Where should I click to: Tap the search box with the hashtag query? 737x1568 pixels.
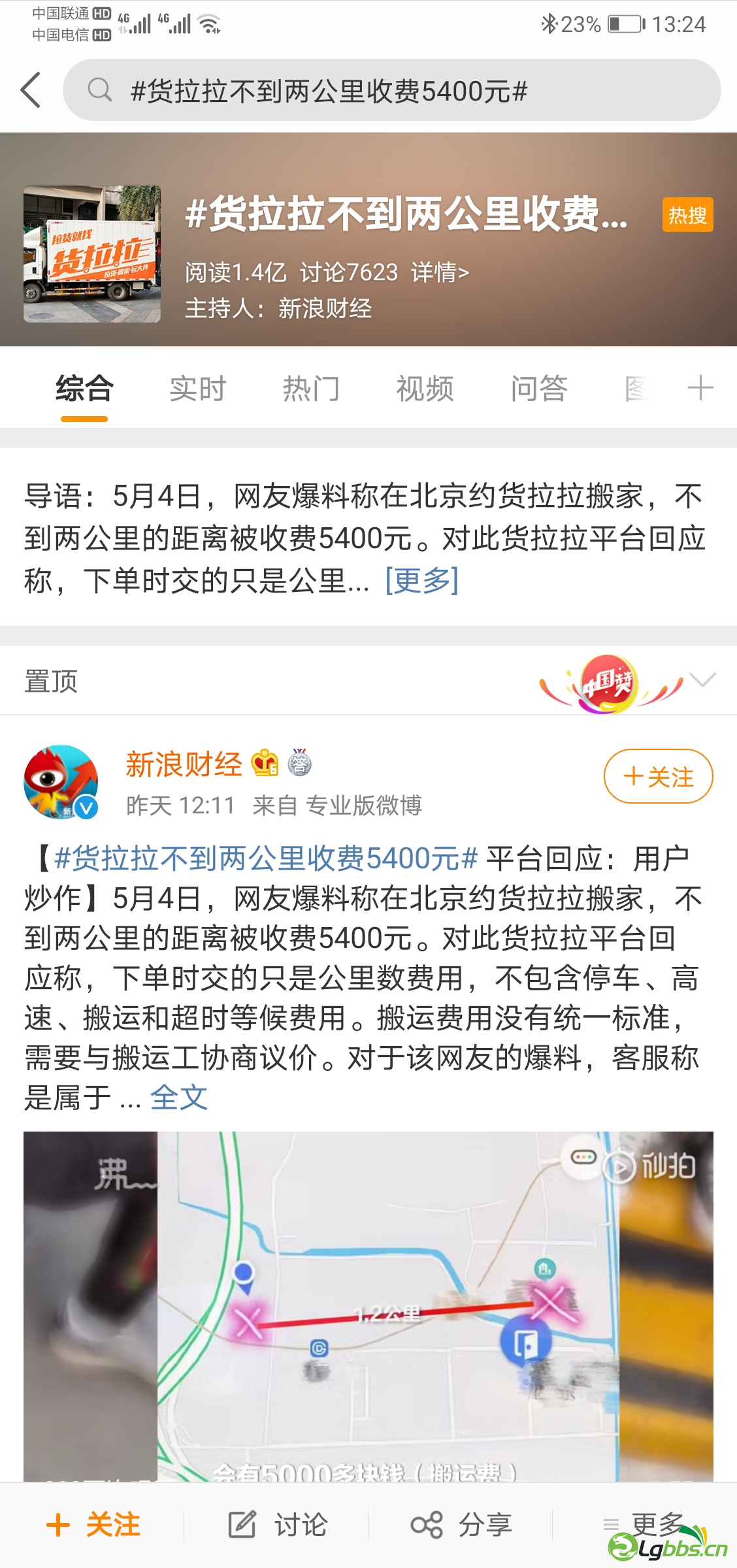392,90
